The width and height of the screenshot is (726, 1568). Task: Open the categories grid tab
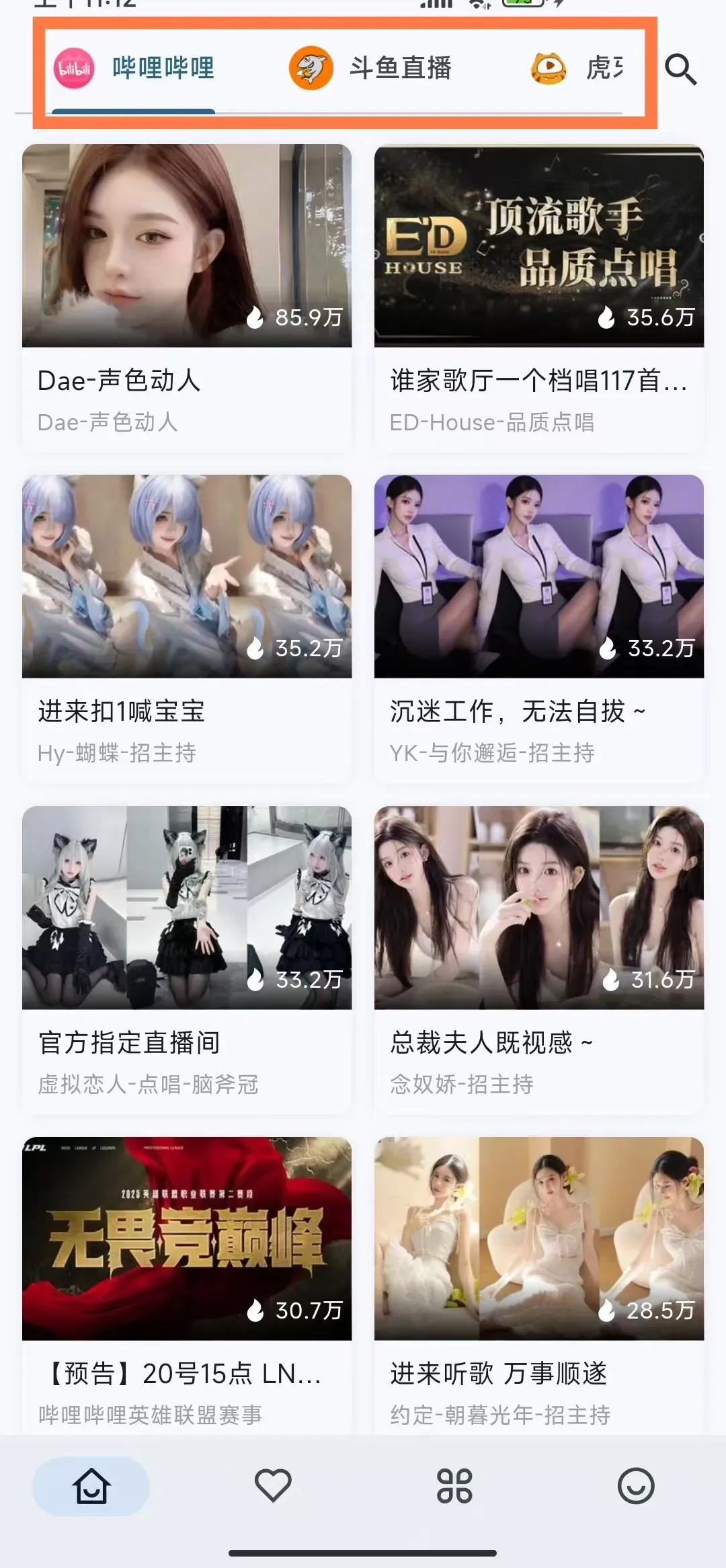click(454, 1485)
